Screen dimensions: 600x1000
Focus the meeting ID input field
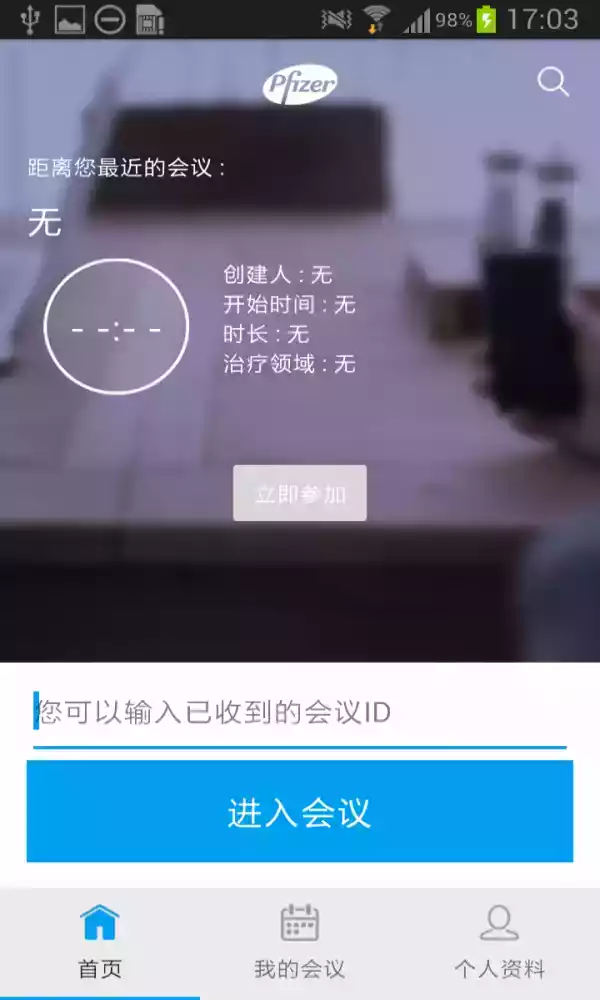(x=300, y=713)
